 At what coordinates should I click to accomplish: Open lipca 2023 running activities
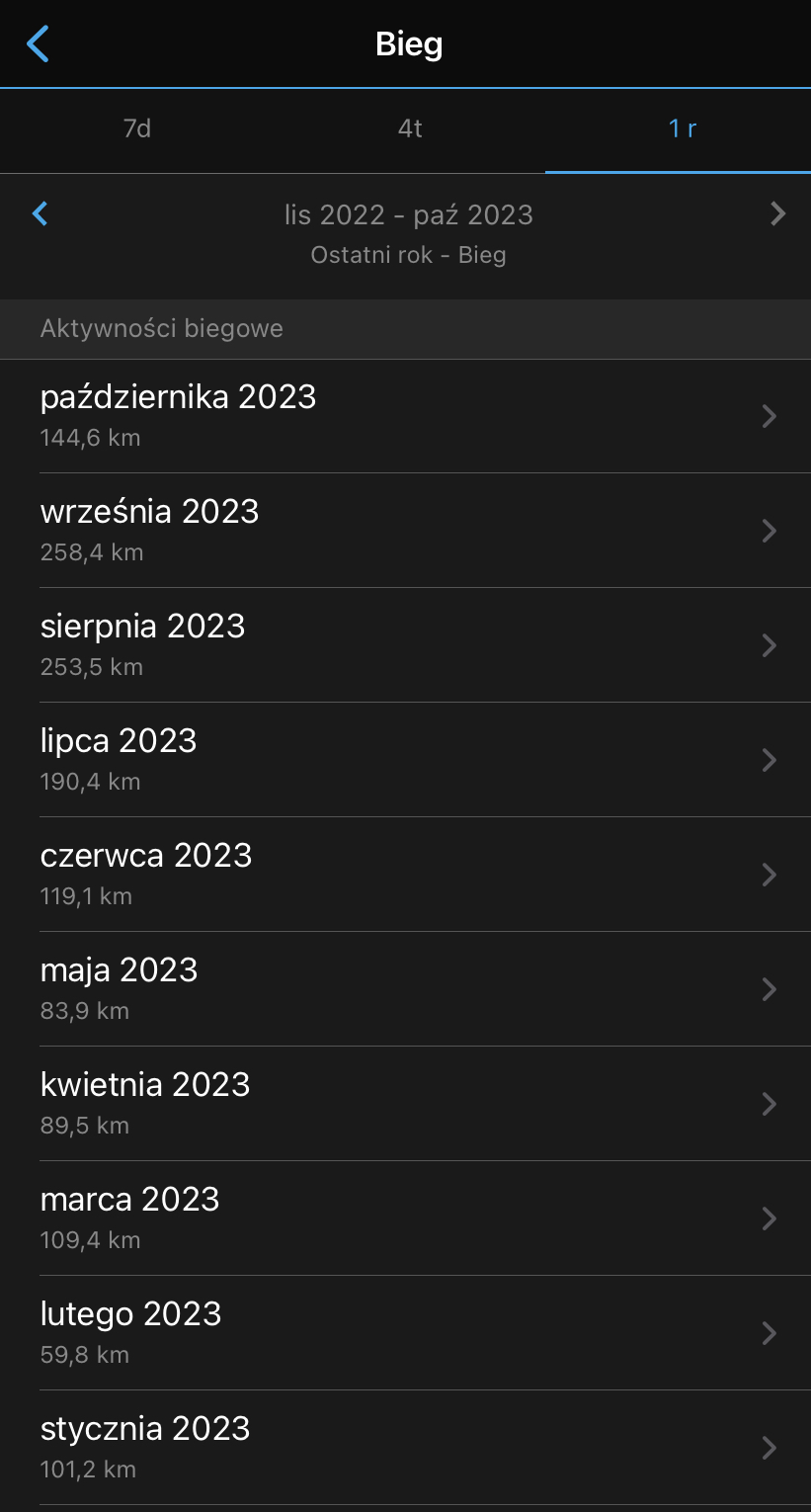[x=405, y=760]
